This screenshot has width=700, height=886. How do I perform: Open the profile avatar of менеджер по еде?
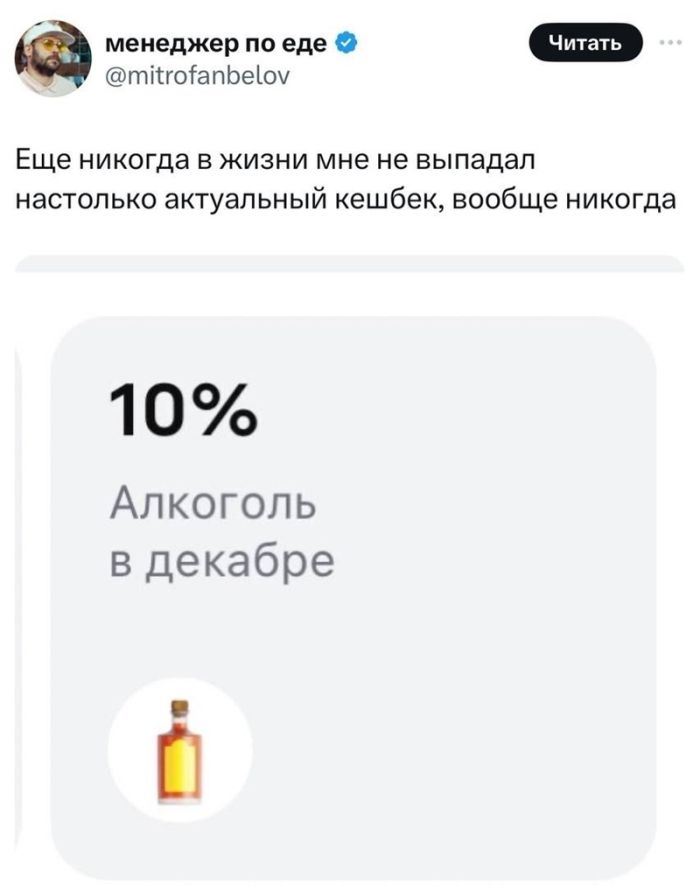[53, 58]
